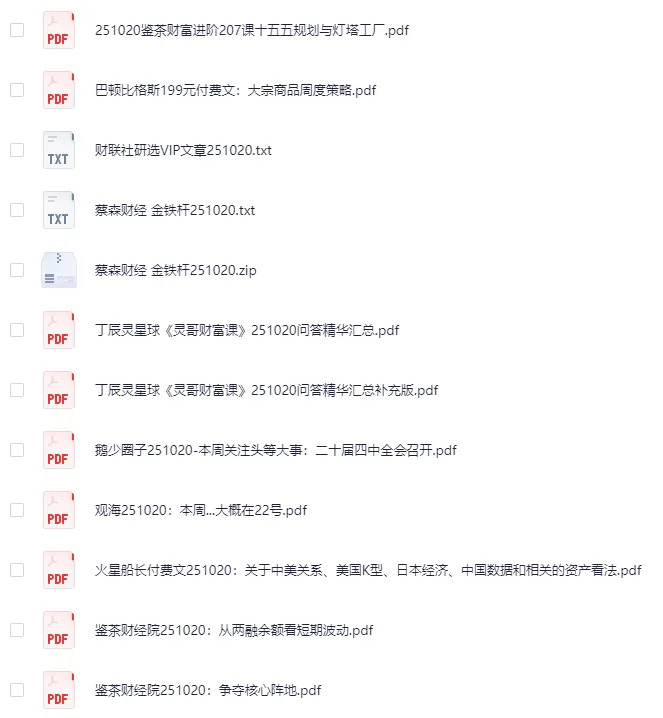
Task: Open 丁辰灵星球 251020问答精华汇总.pdf
Action: (x=246, y=330)
